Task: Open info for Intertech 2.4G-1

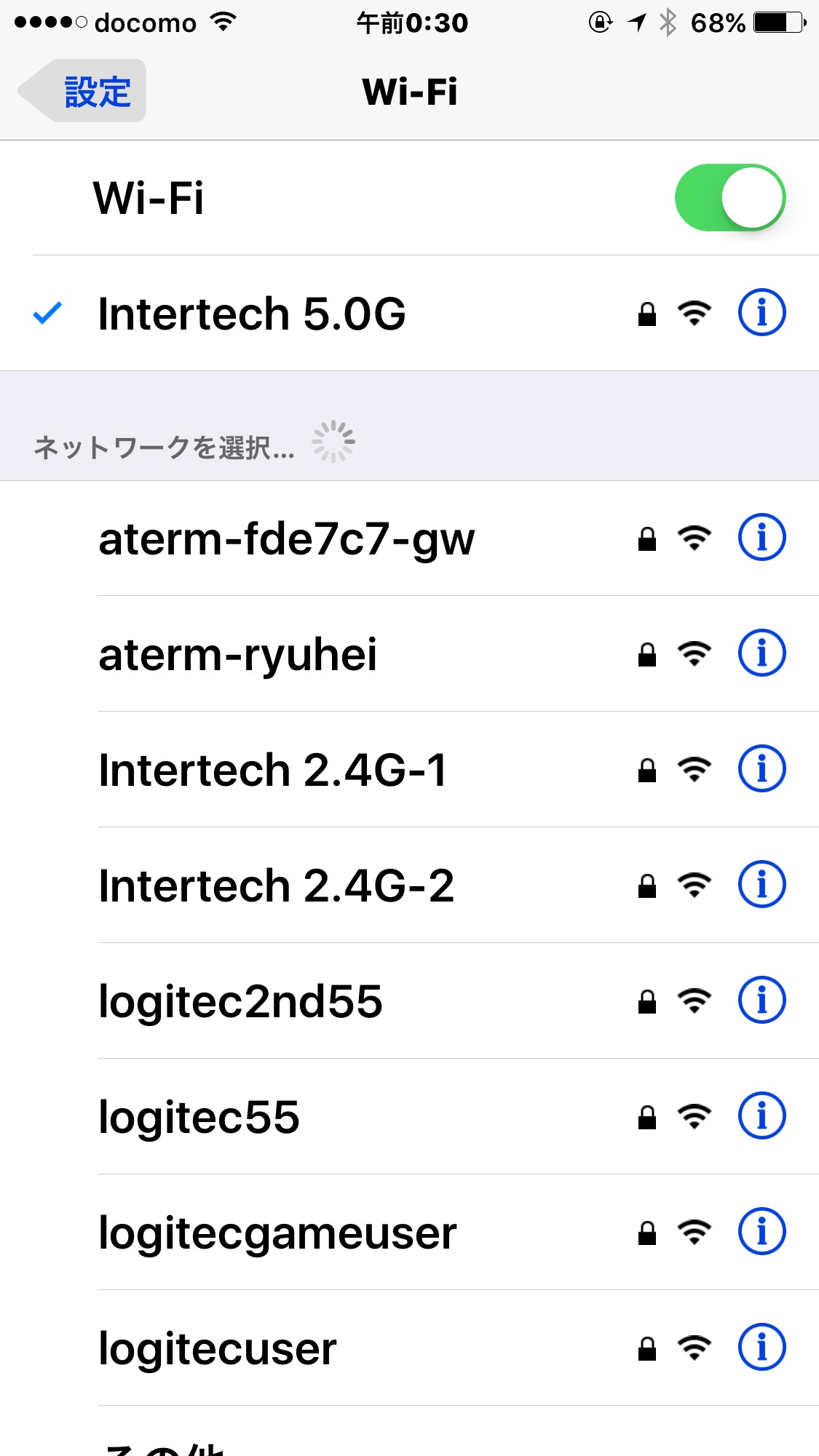Action: click(761, 769)
